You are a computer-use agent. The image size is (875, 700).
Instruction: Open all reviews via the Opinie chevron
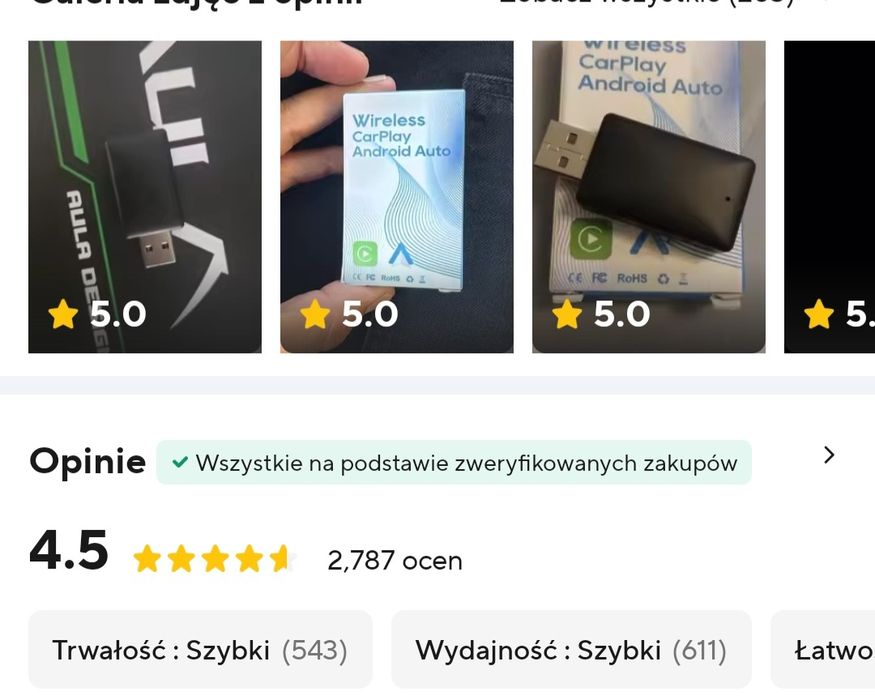(828, 456)
